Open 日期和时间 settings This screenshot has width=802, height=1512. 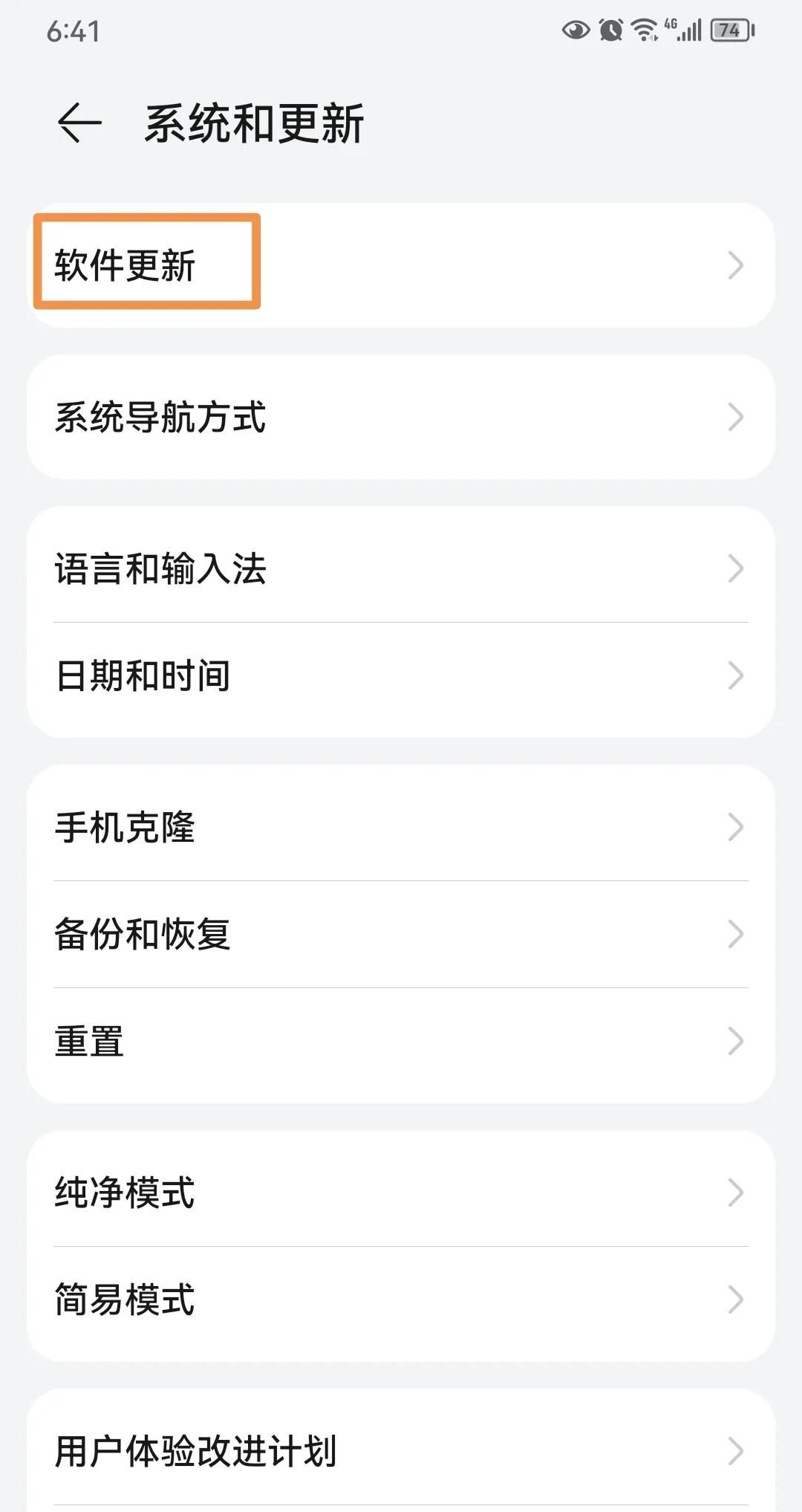[401, 676]
